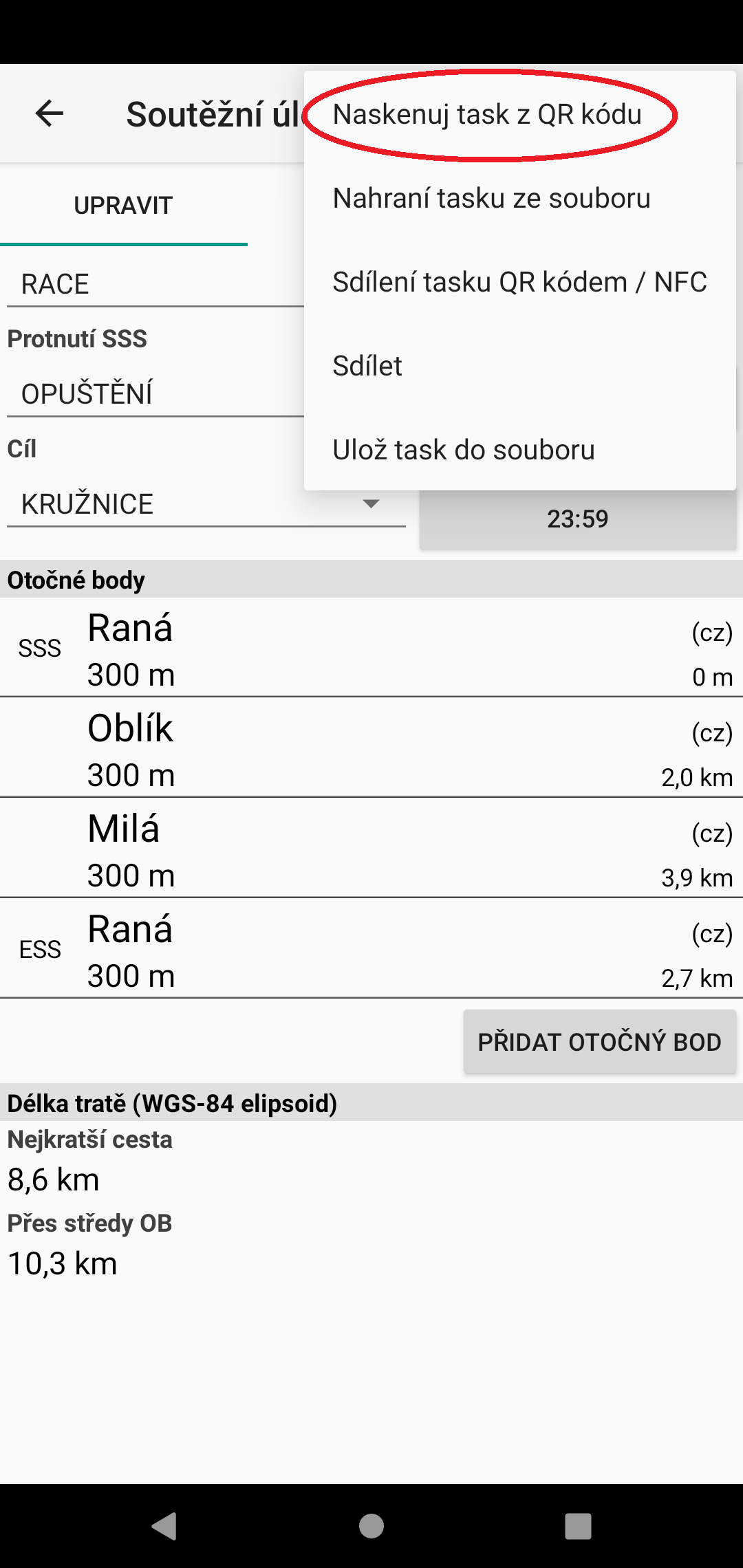Open the Oblík turnpoint
The width and height of the screenshot is (743, 1568).
pyautogui.click(x=371, y=748)
